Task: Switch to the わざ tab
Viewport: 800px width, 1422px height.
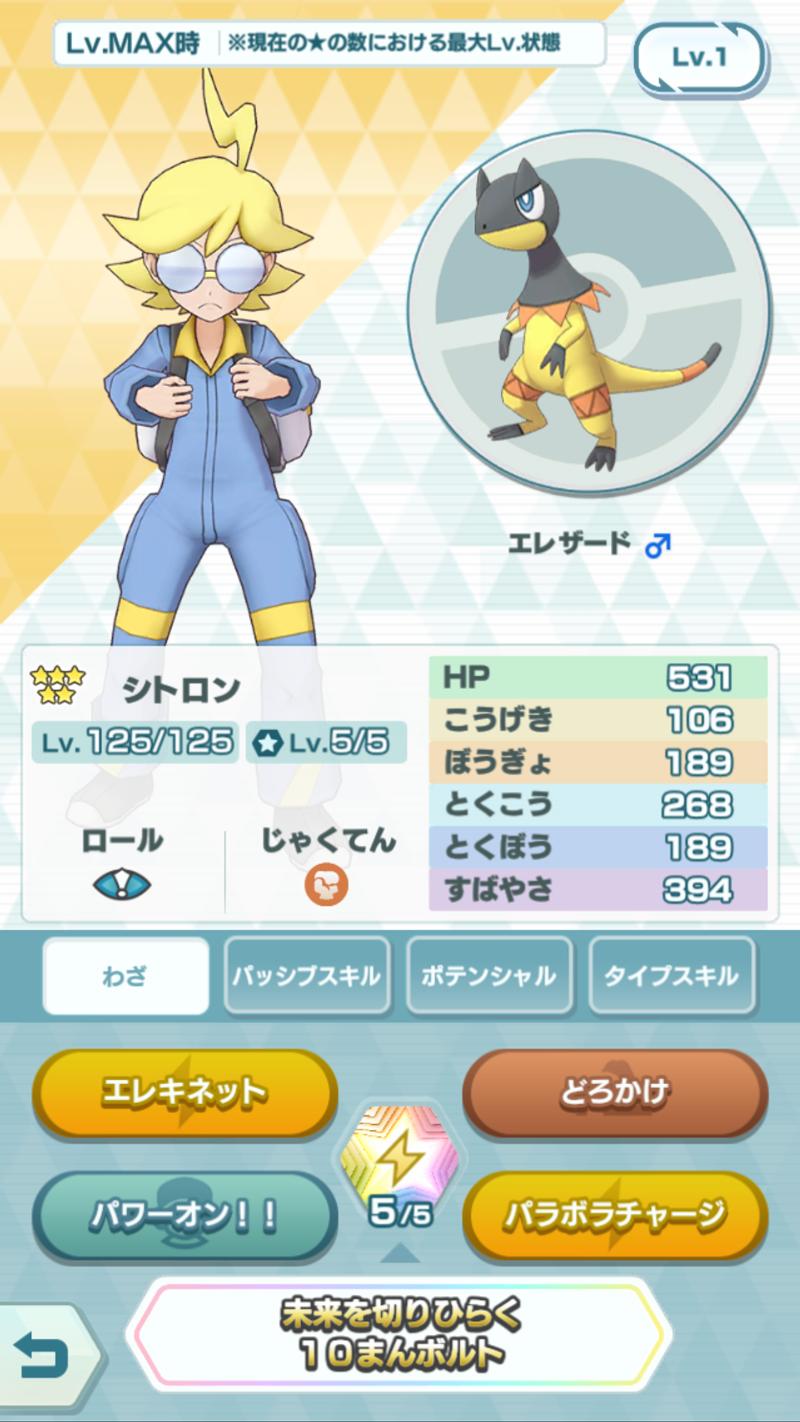Action: (x=125, y=976)
